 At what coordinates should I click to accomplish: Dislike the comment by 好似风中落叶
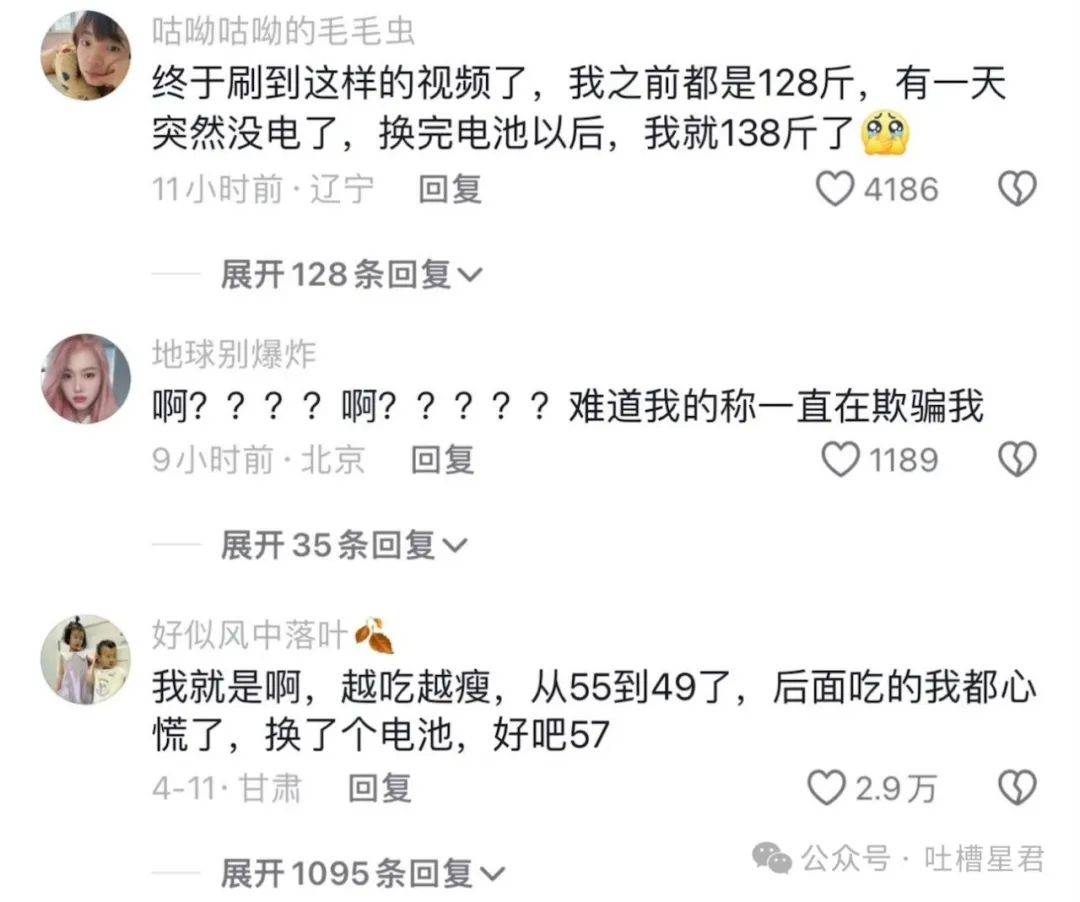click(x=1017, y=788)
